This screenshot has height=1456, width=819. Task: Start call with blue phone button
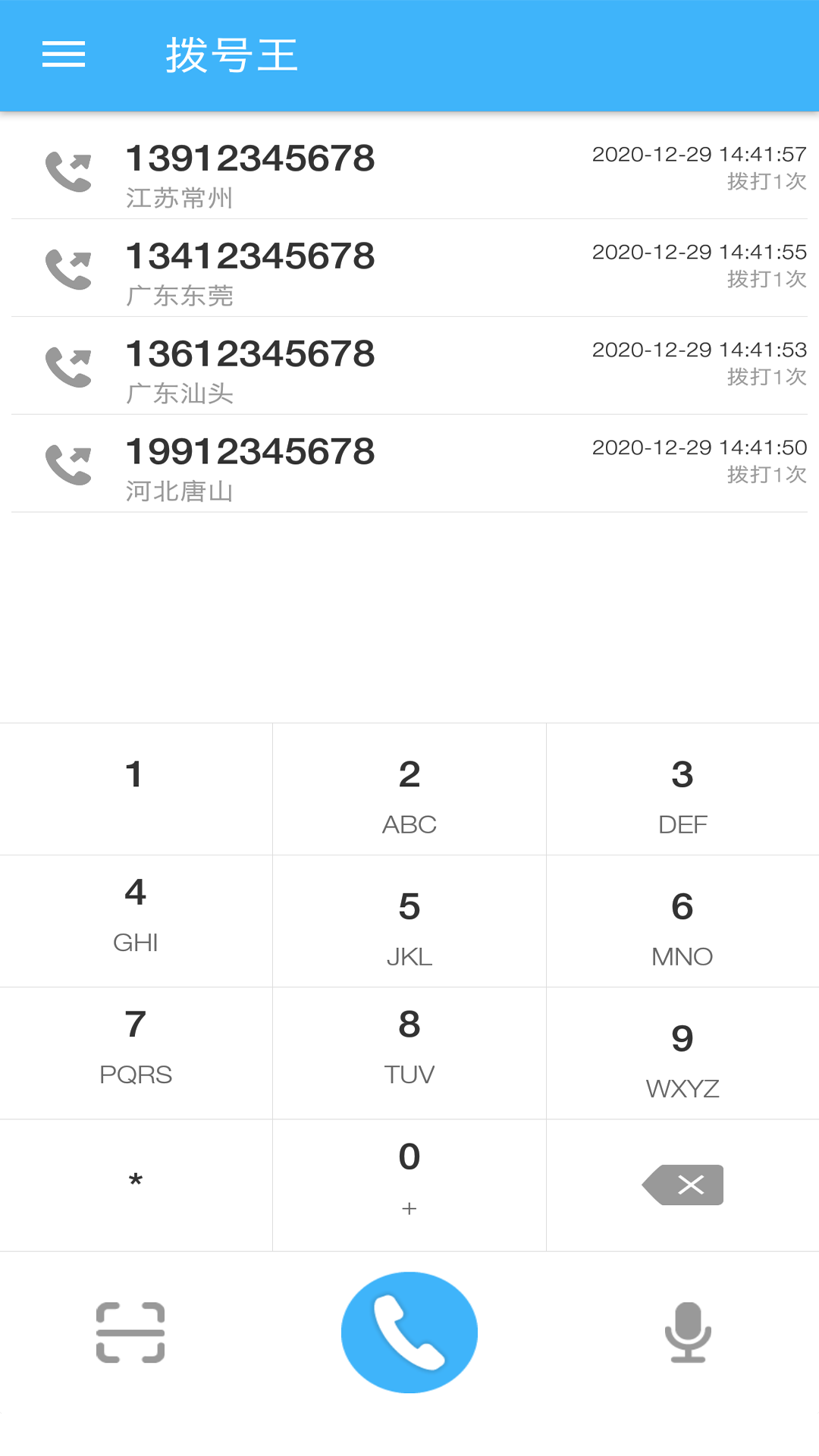coord(409,1332)
